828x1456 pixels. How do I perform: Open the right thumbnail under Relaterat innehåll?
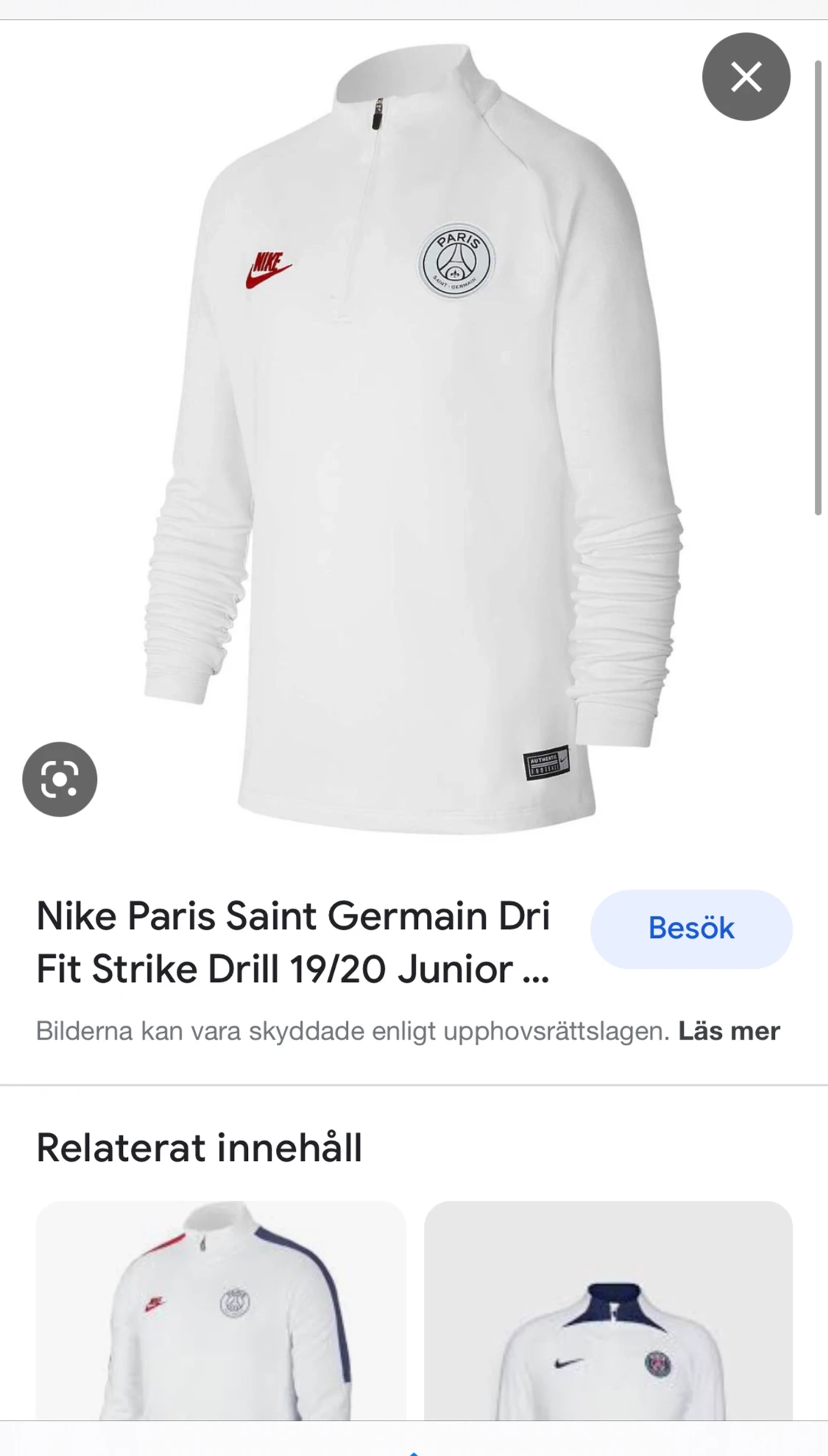pos(608,1324)
